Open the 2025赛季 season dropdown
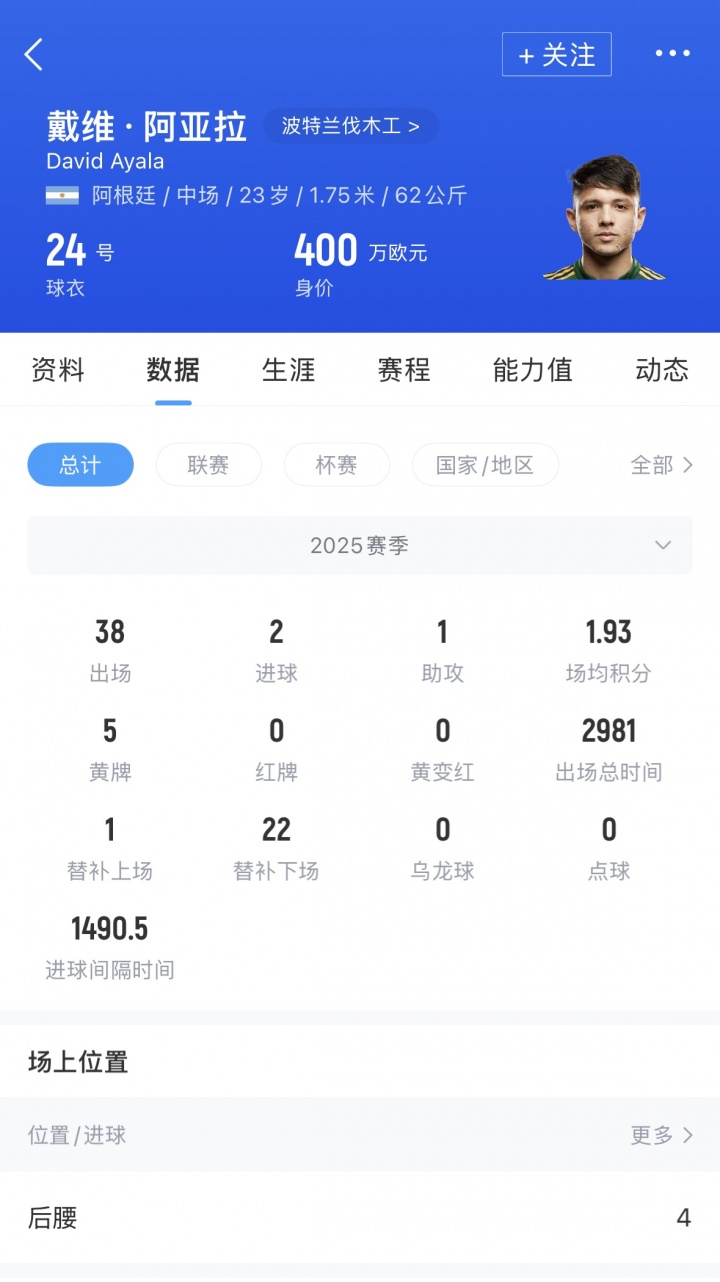 tap(359, 545)
